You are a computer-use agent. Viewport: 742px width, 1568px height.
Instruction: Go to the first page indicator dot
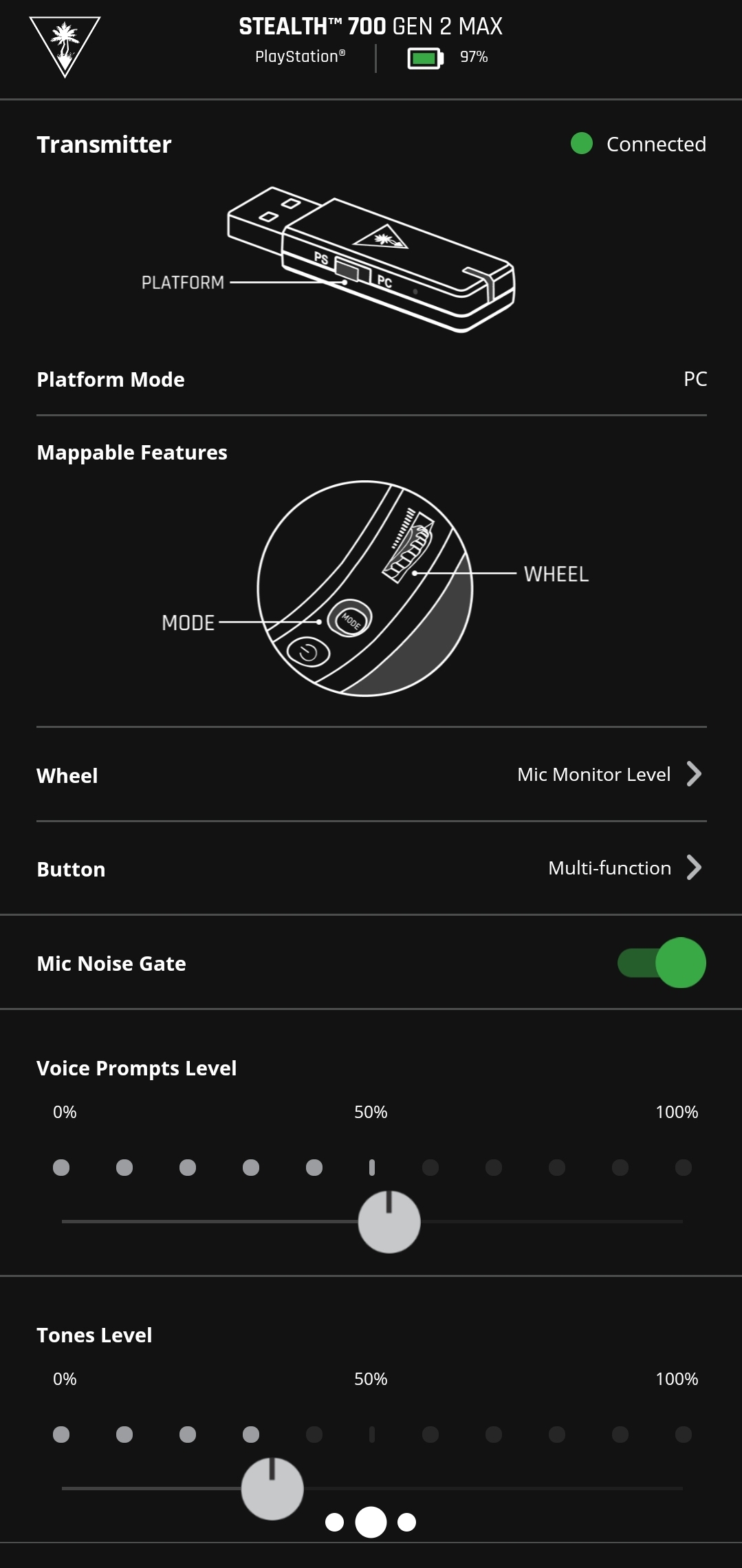[x=334, y=1522]
